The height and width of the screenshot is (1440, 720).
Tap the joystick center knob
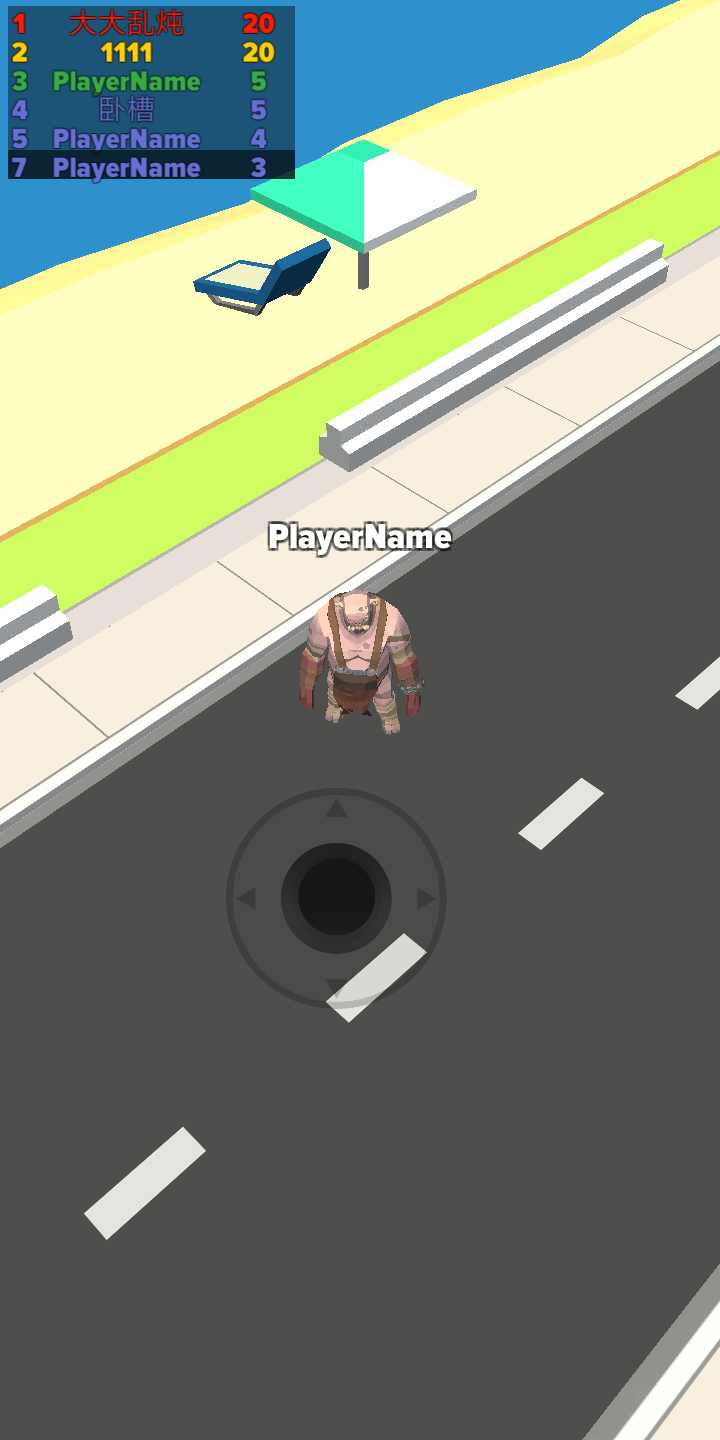pyautogui.click(x=336, y=897)
